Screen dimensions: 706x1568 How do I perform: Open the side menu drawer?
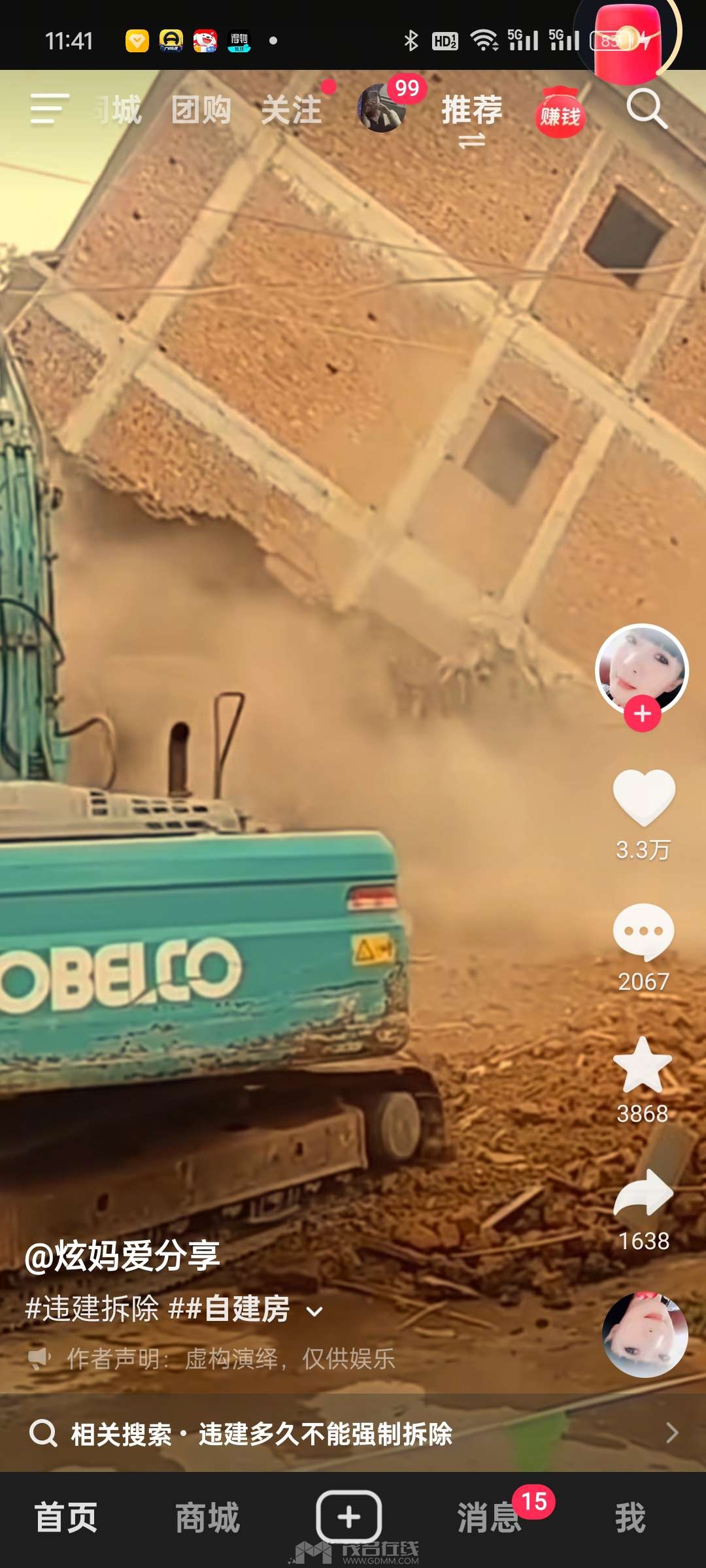(49, 108)
